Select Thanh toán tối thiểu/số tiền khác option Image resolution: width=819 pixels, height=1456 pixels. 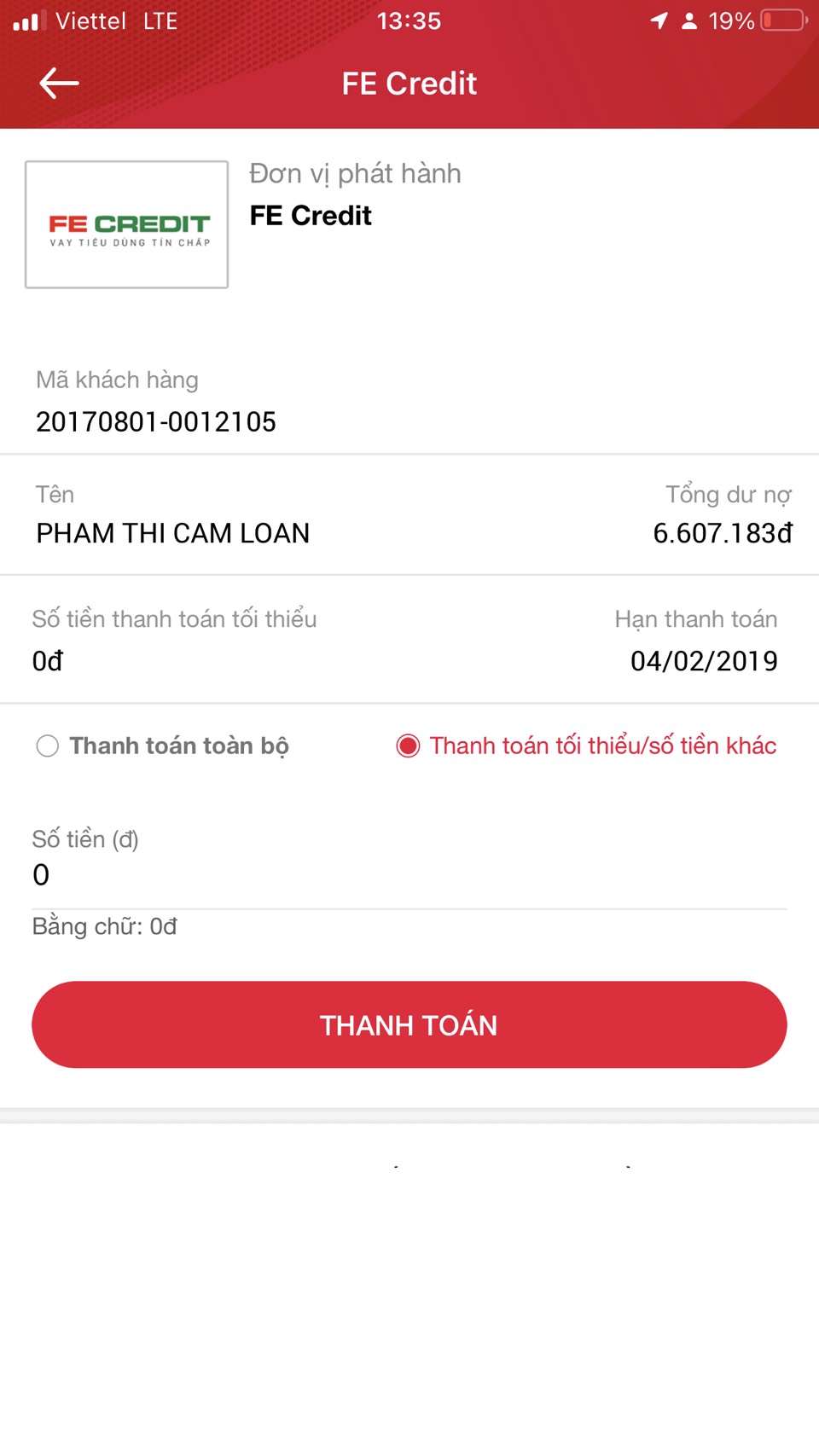tap(408, 746)
